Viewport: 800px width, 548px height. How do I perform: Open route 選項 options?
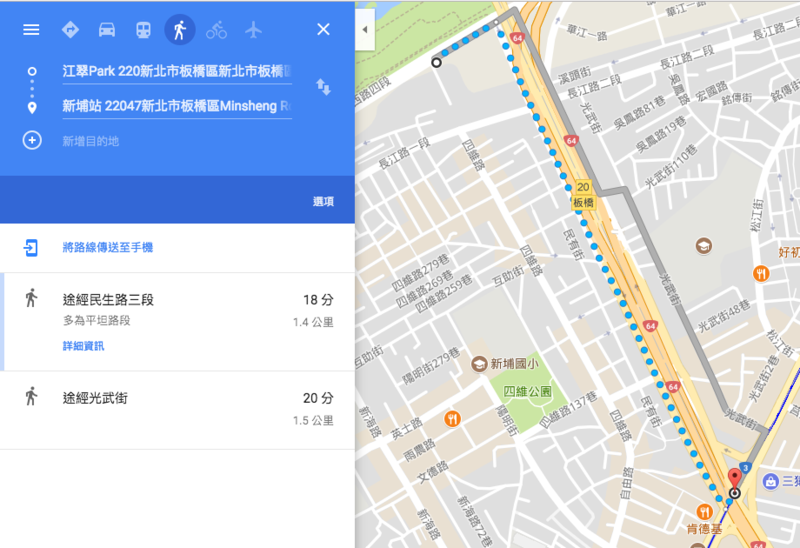pyautogui.click(x=323, y=201)
